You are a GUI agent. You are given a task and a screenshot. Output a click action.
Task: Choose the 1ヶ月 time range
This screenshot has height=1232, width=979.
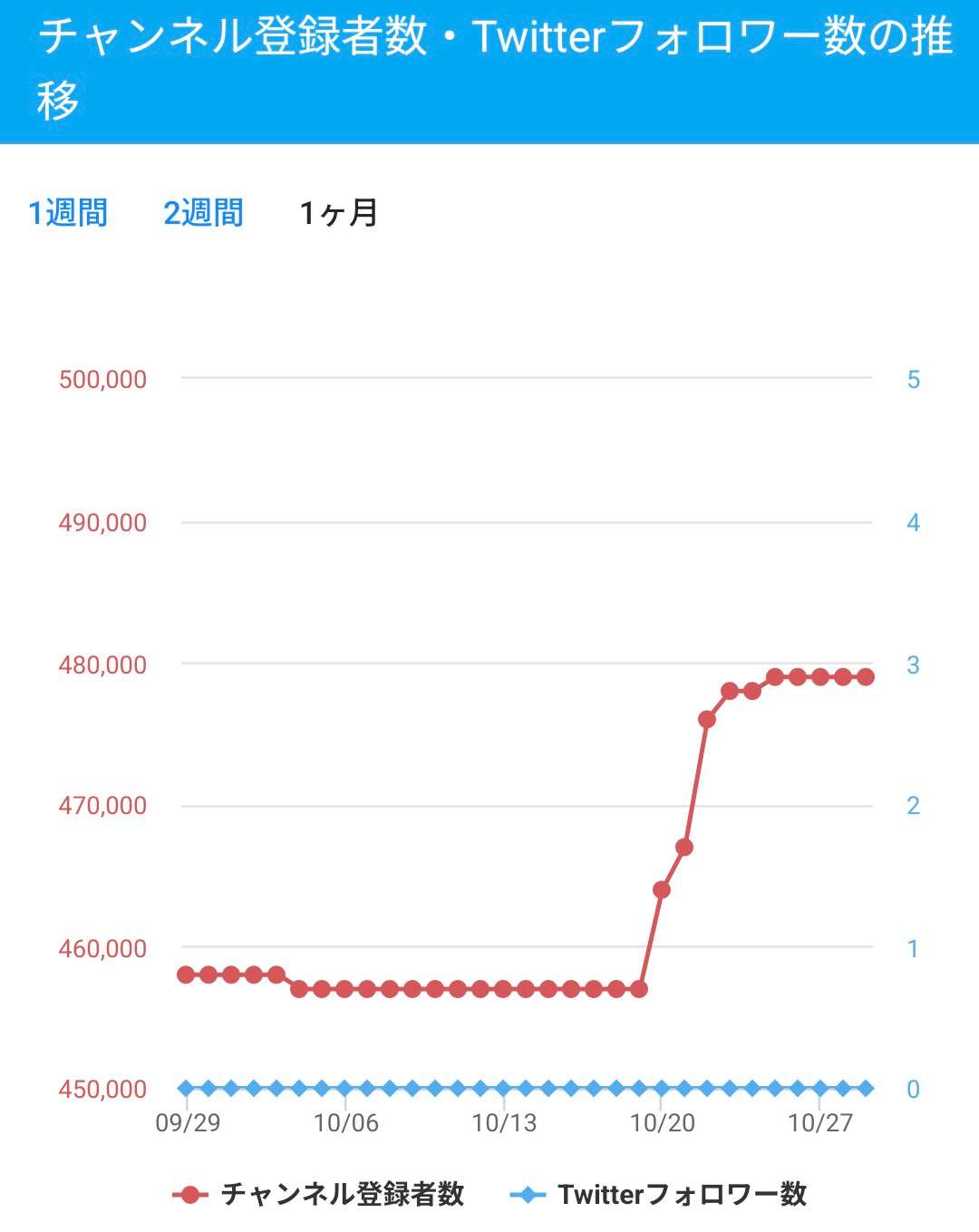coord(338,213)
